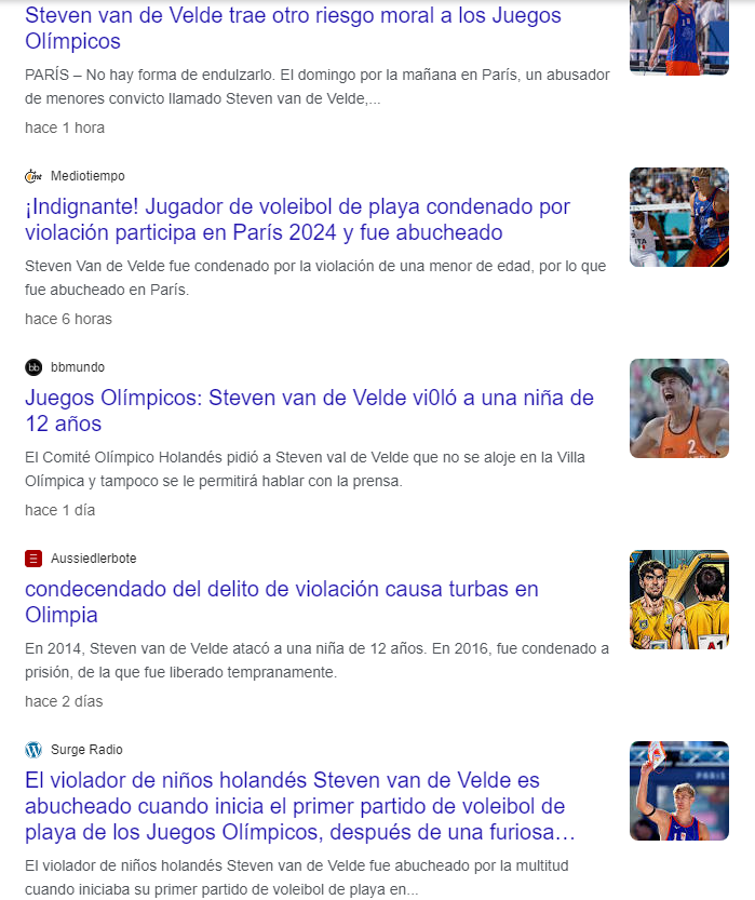The width and height of the screenshot is (755, 900).
Task: Open the Mediotiempo publisher name
Action: (x=83, y=172)
